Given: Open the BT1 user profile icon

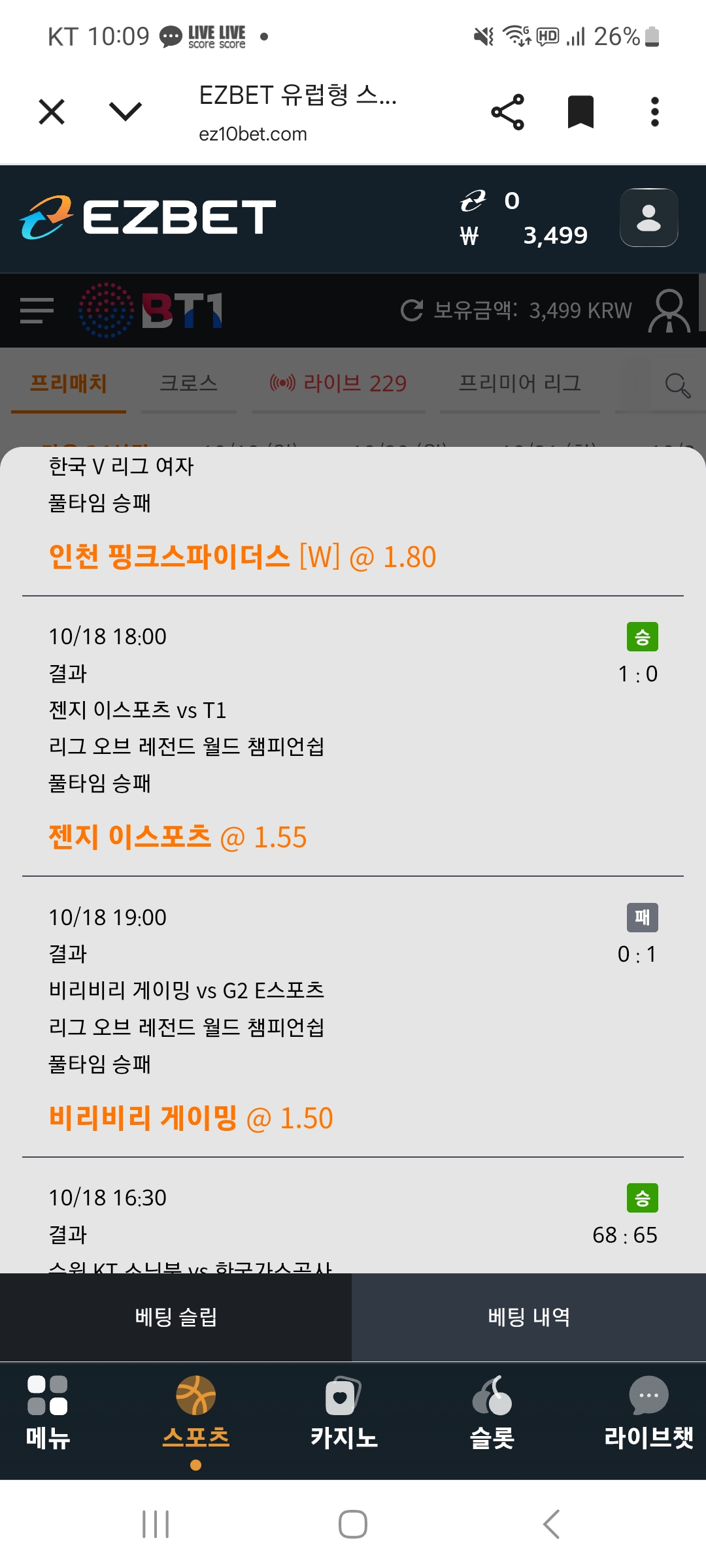Looking at the screenshot, I should pos(669,310).
